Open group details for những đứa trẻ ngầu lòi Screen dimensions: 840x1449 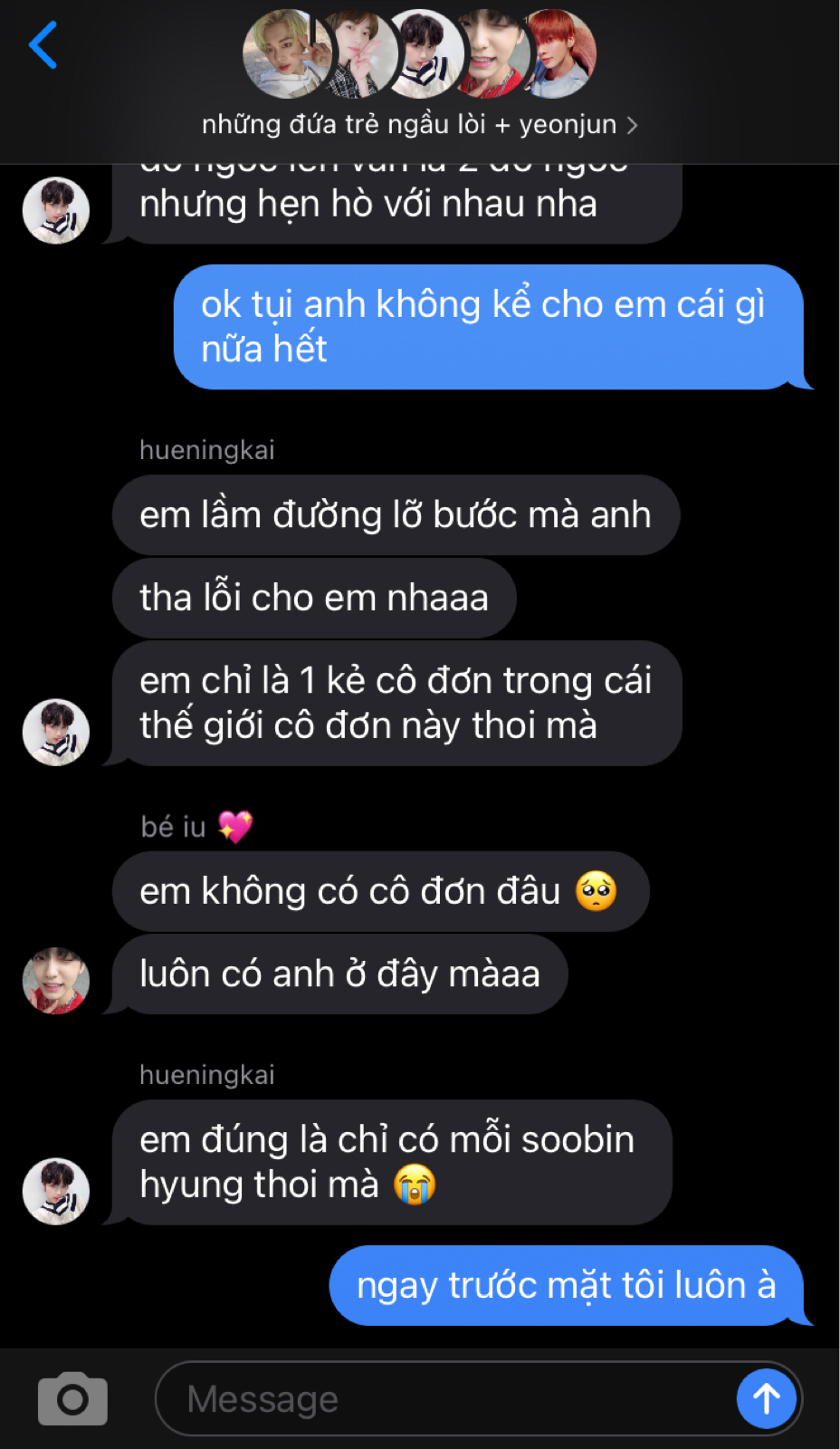(x=419, y=124)
